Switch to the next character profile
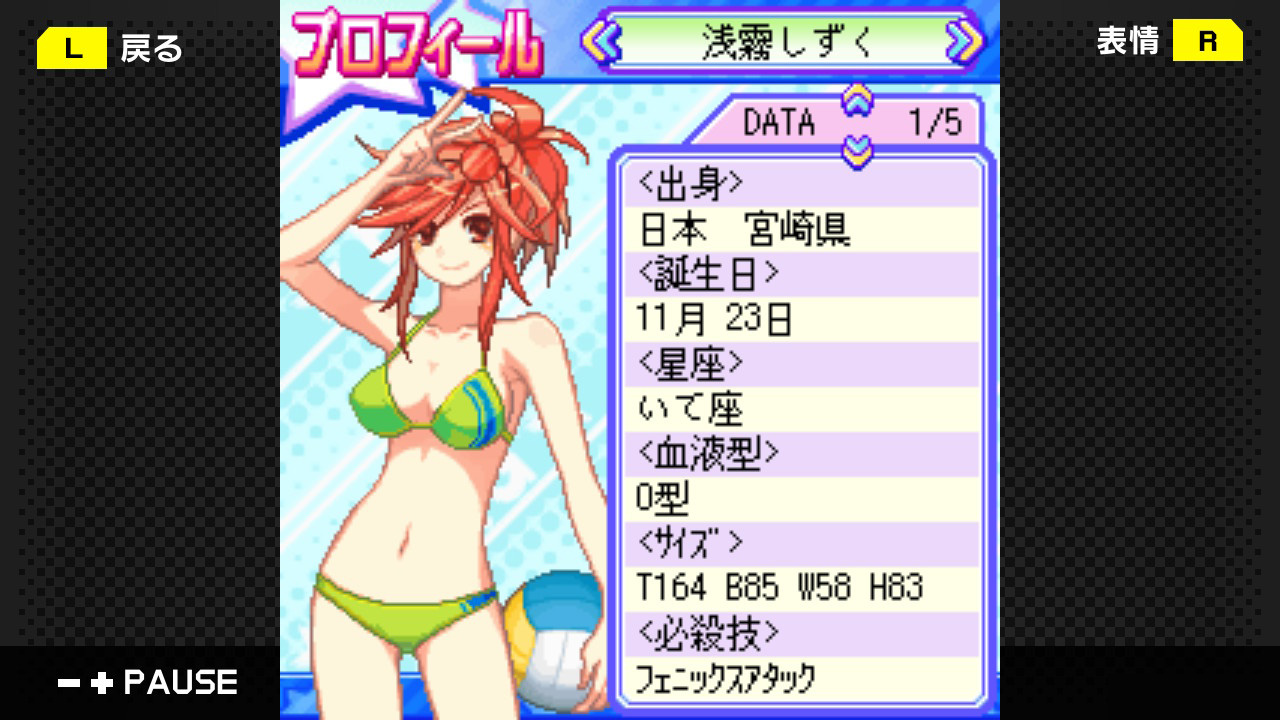The image size is (1280, 720). [x=964, y=42]
